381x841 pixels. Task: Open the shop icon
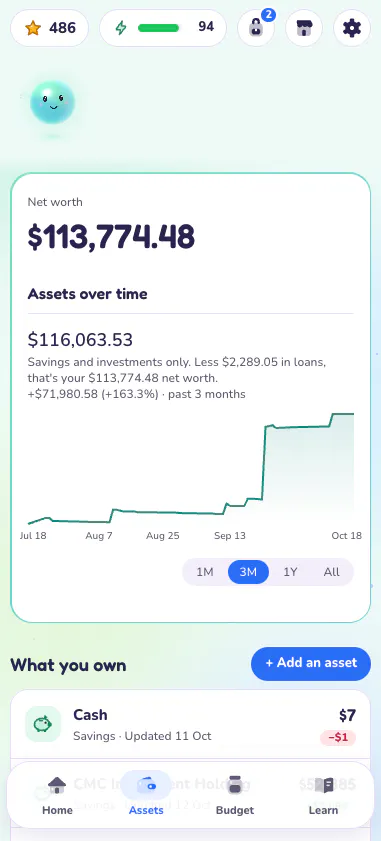(x=304, y=28)
